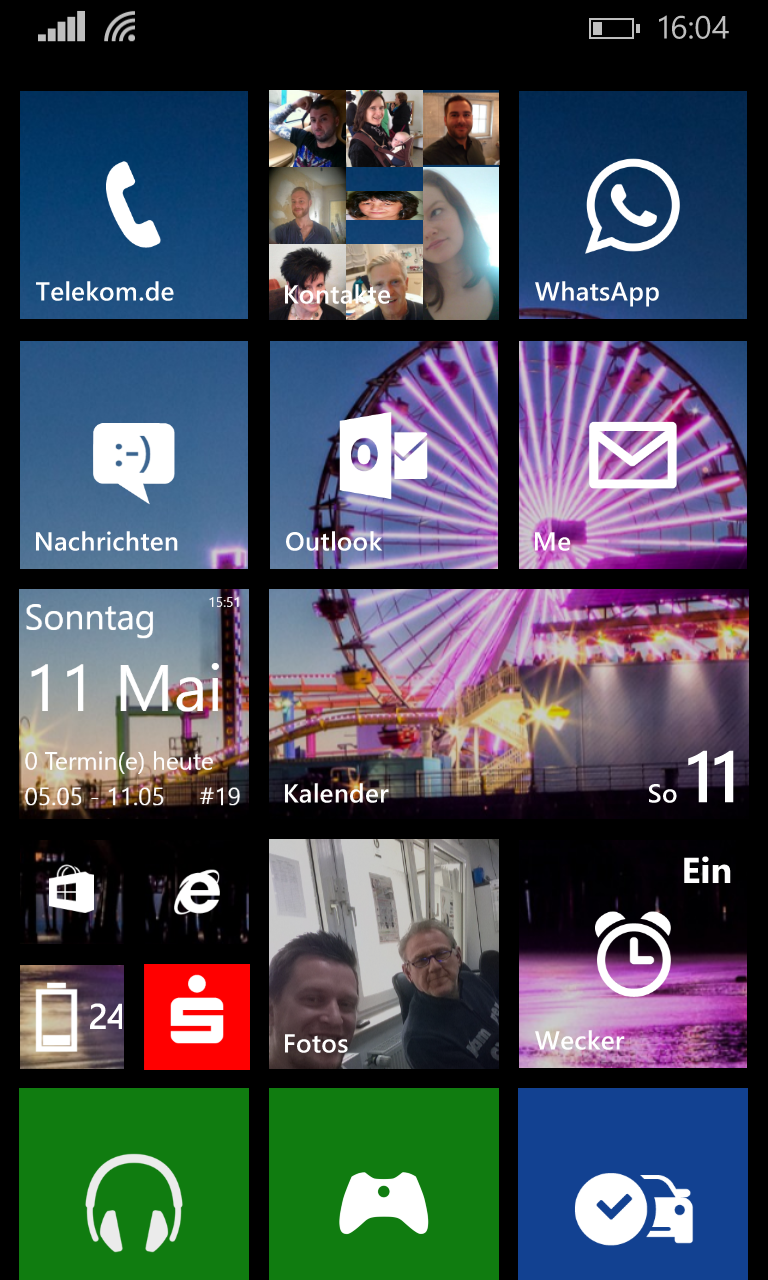Open the blue car checkmark tile

633,1184
